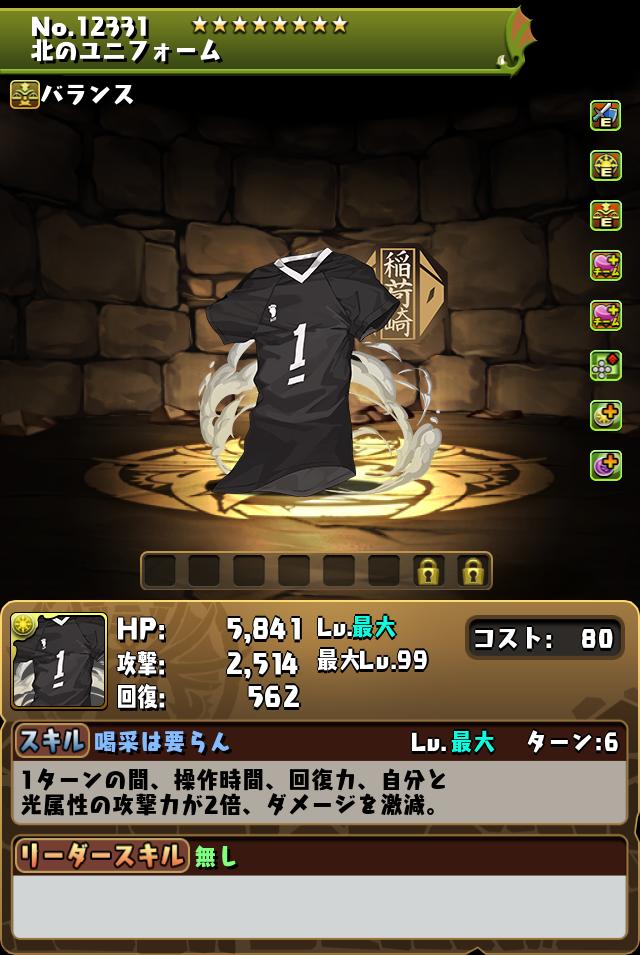Open the sun emblem E awakening
640x955 pixels.
[605, 165]
